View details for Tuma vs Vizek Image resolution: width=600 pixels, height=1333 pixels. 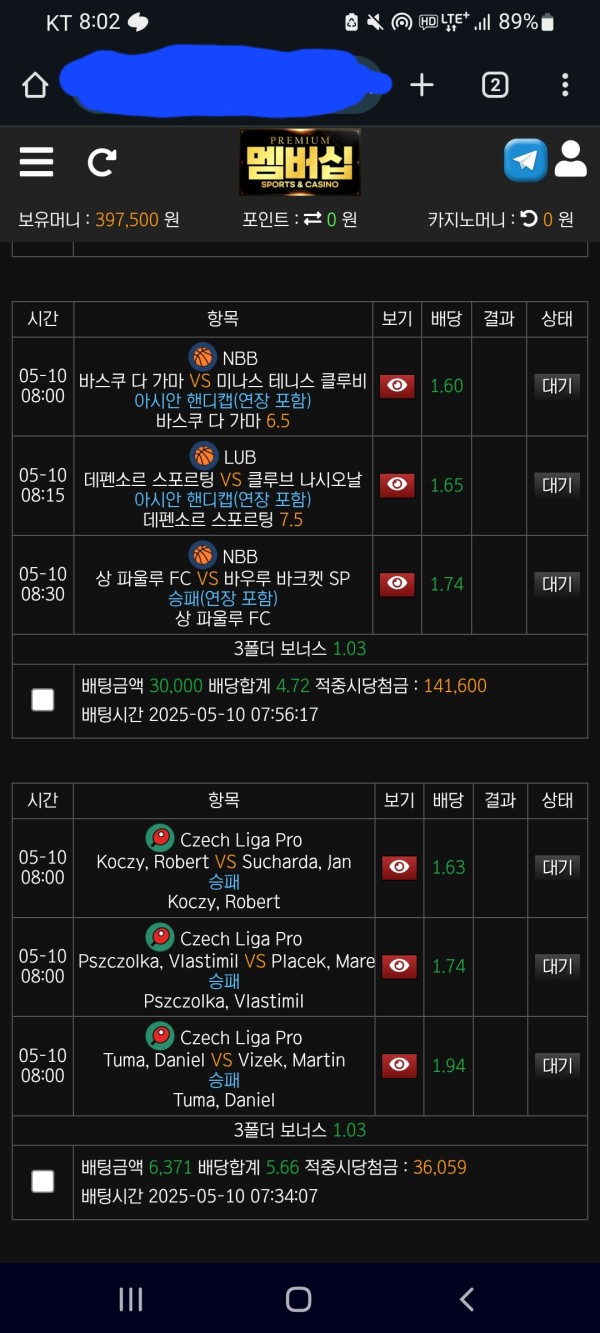coord(399,1066)
